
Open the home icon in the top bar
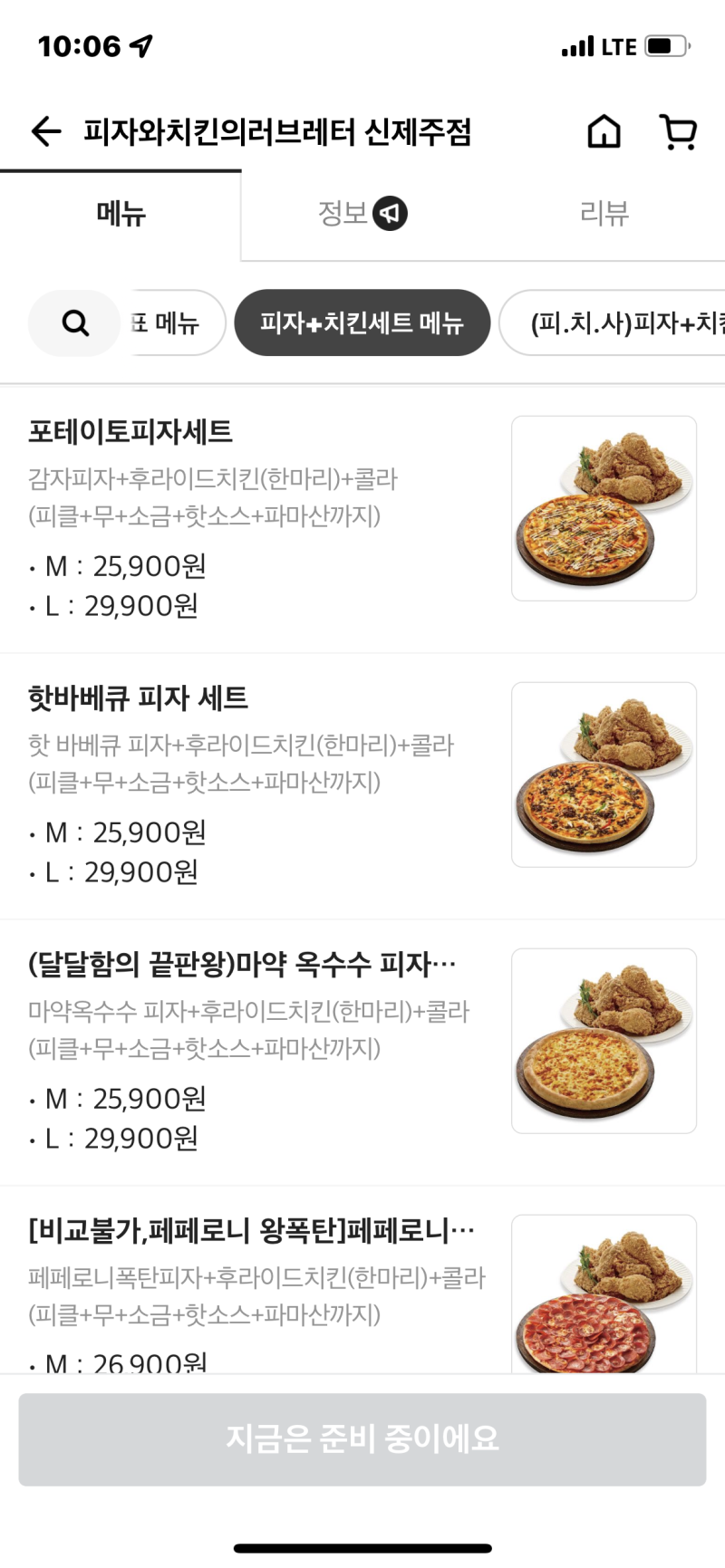[x=603, y=131]
